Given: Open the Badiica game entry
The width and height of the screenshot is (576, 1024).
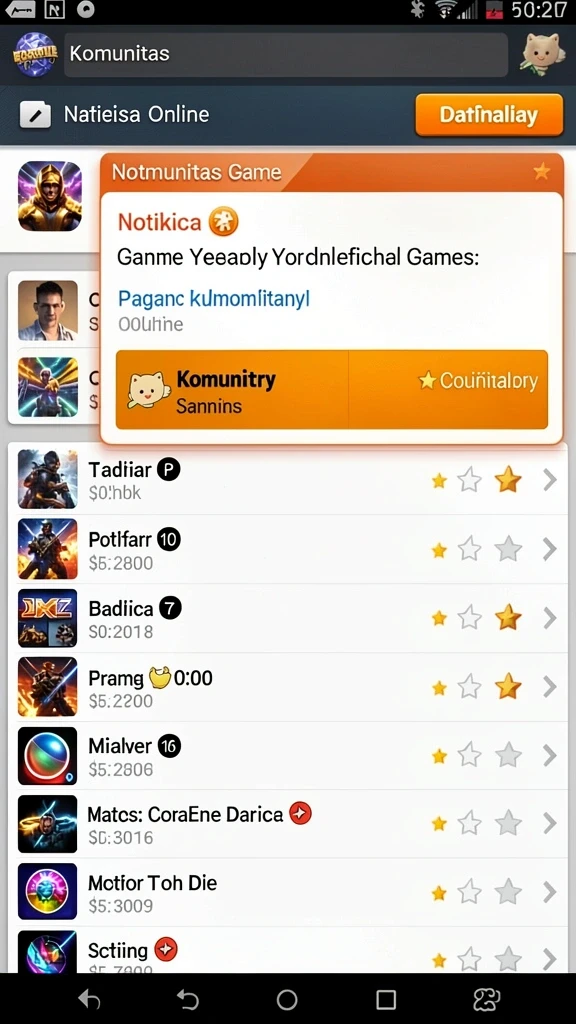Looking at the screenshot, I should (287, 618).
